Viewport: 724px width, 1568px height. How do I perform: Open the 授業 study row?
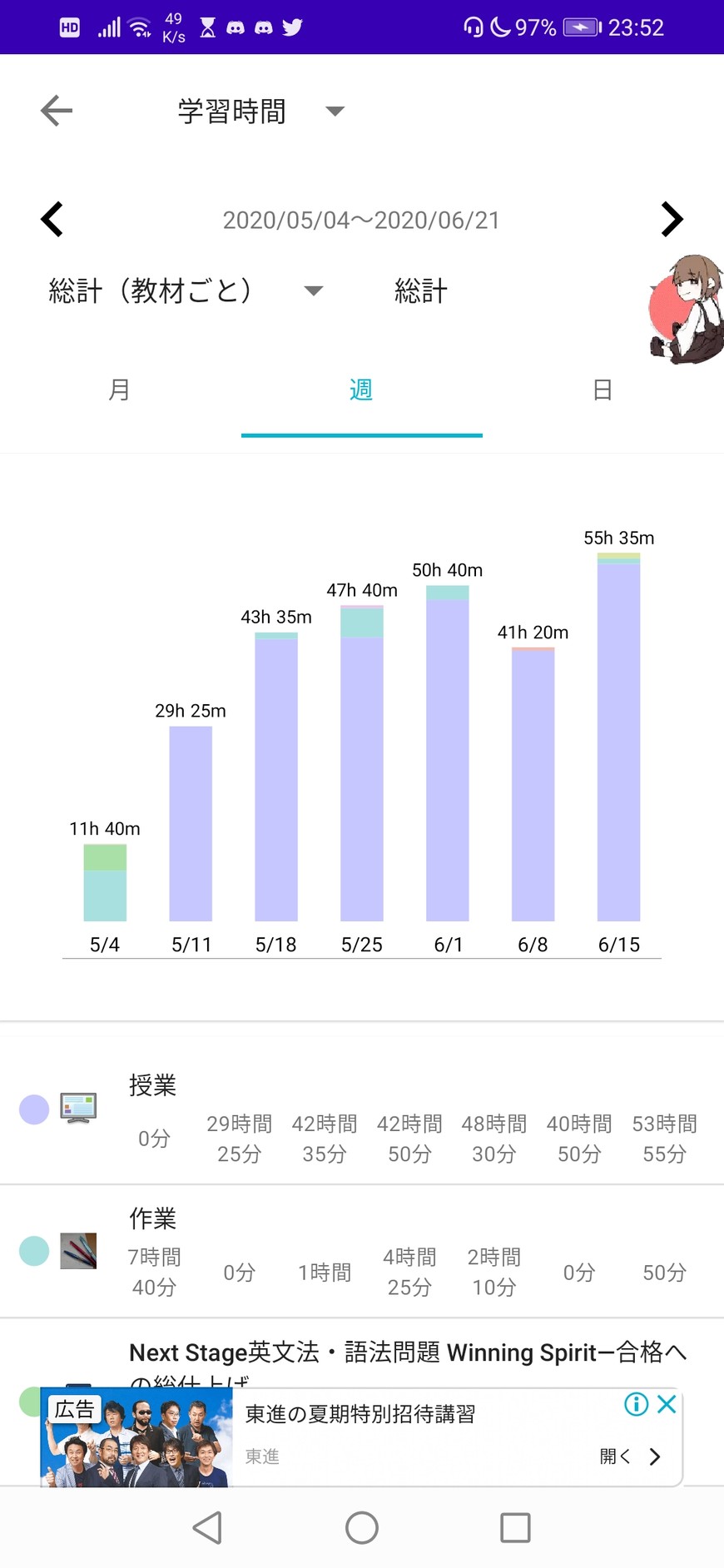[x=153, y=1085]
